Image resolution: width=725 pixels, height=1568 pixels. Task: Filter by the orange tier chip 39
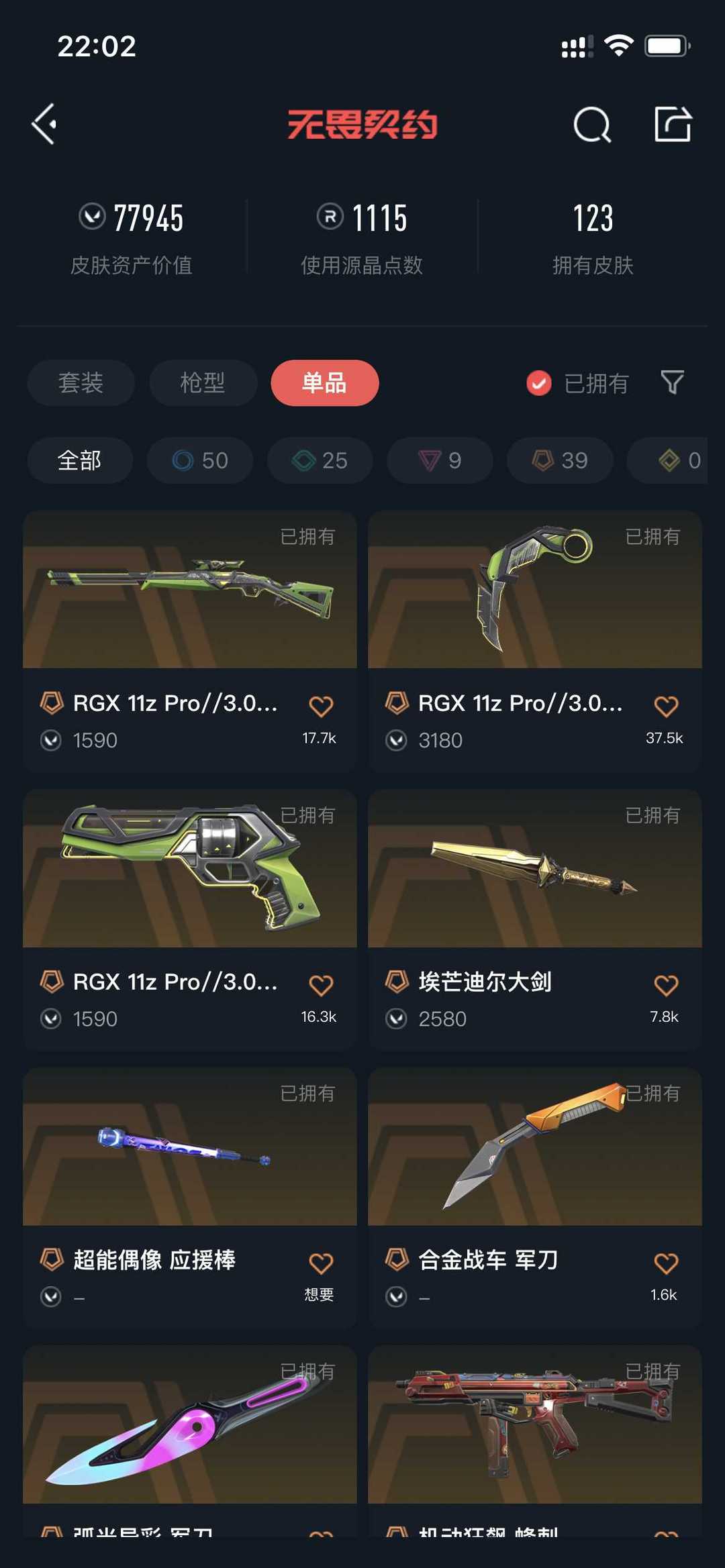560,460
